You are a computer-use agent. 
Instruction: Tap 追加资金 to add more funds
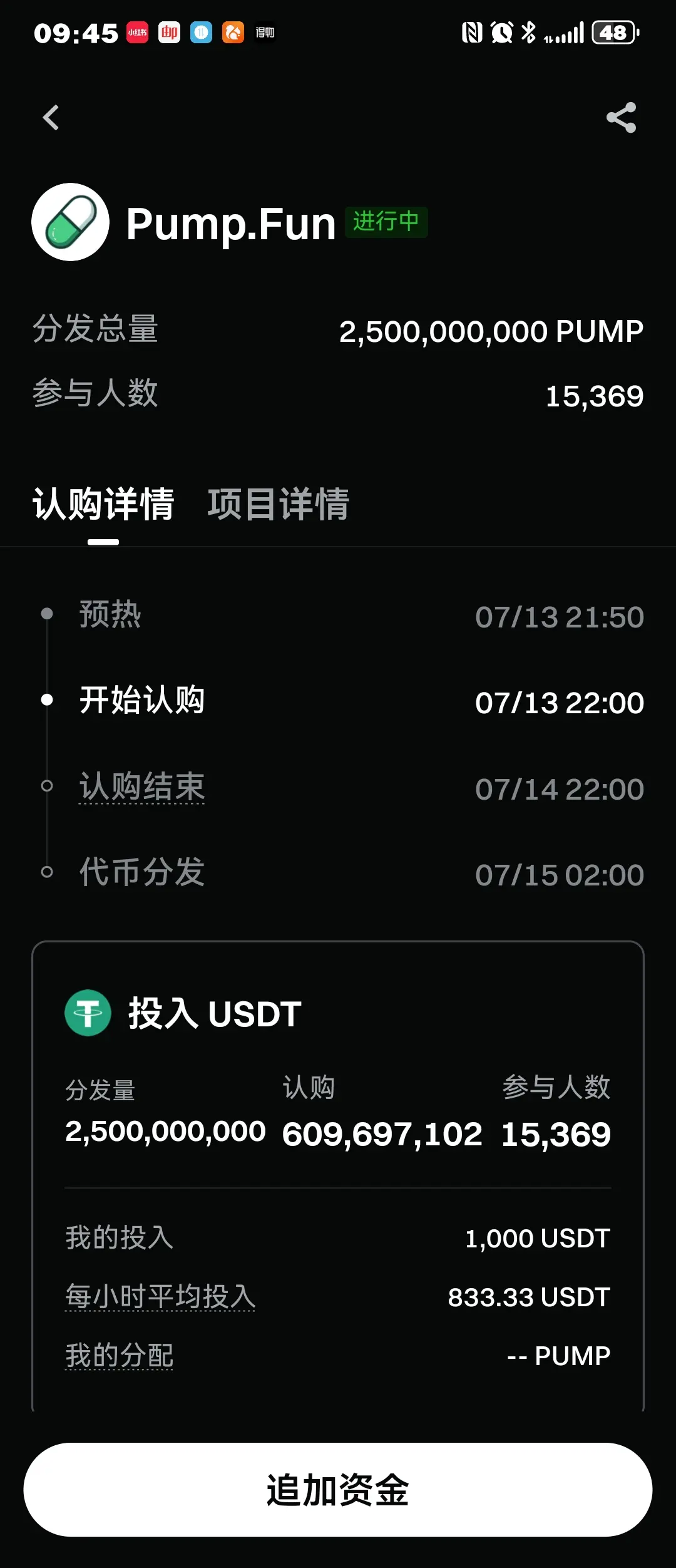(x=338, y=1490)
